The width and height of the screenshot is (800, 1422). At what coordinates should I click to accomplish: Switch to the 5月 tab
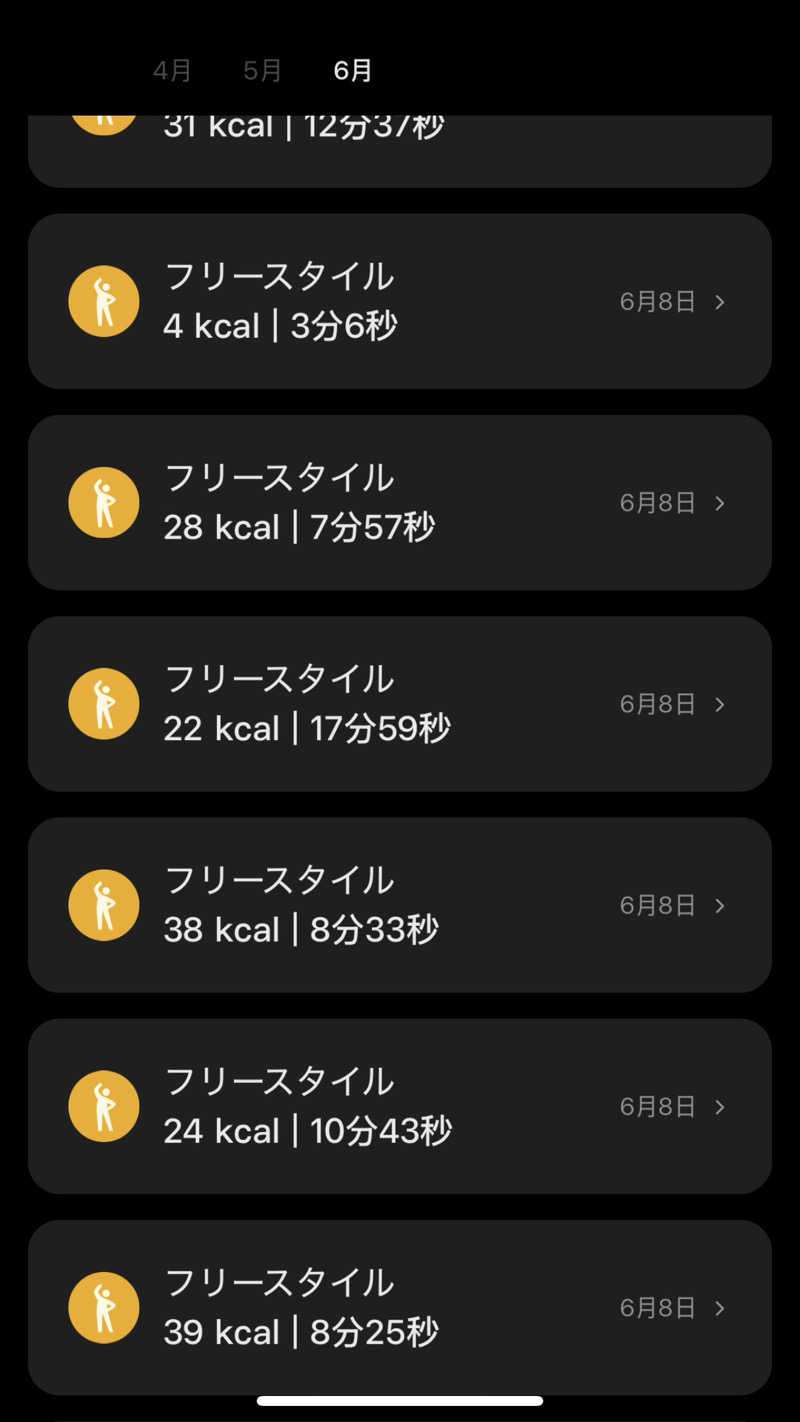click(x=262, y=70)
